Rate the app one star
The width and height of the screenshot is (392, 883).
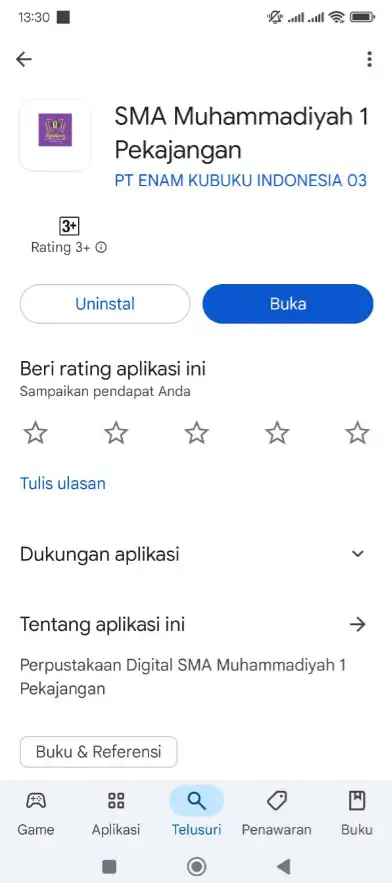tap(35, 433)
